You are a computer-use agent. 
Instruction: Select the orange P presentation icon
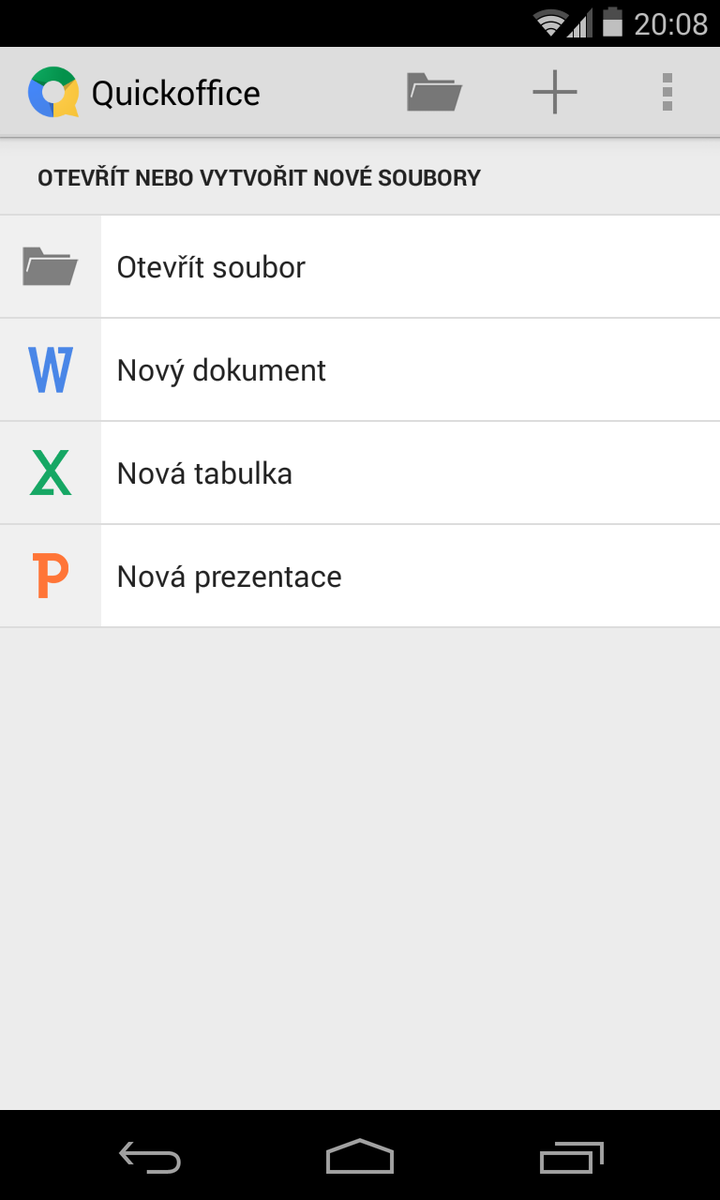[50, 576]
